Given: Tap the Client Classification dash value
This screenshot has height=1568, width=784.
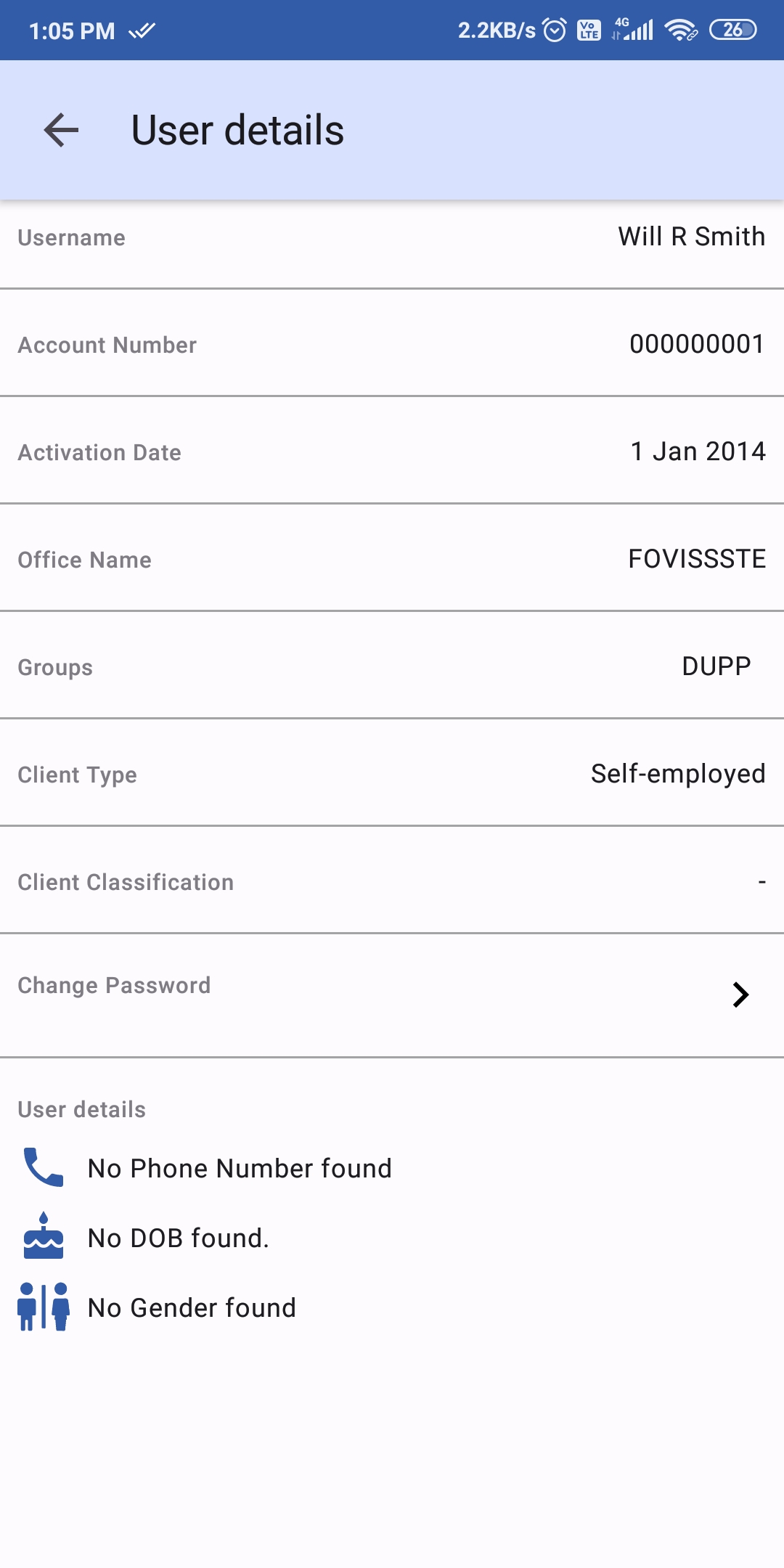Looking at the screenshot, I should click(761, 881).
